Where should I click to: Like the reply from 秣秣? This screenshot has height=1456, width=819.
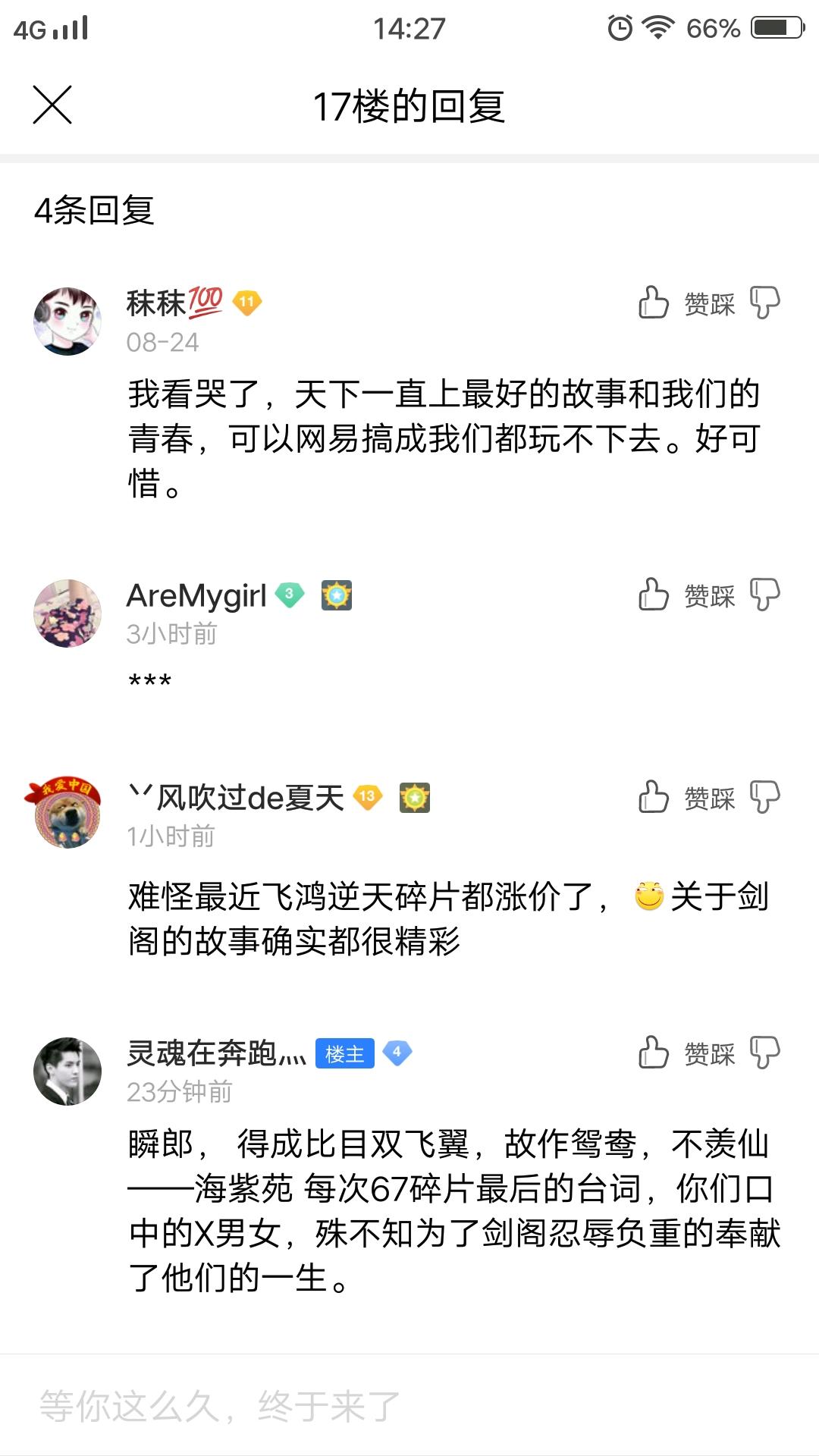click(x=653, y=303)
